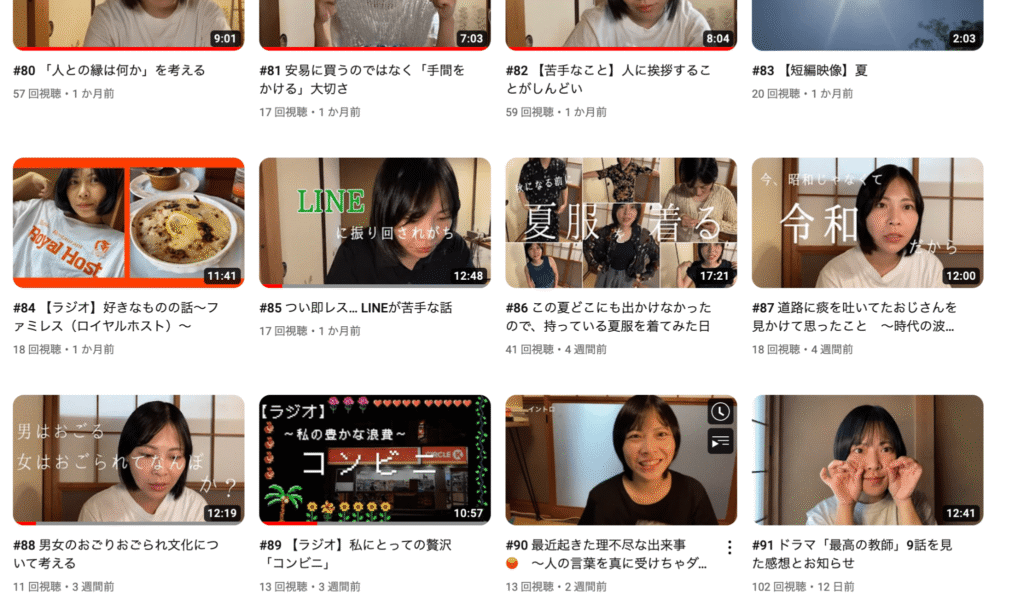Play video #82 人に挨拶することがしんどい
The height and width of the screenshot is (604, 1024).
tap(620, 22)
